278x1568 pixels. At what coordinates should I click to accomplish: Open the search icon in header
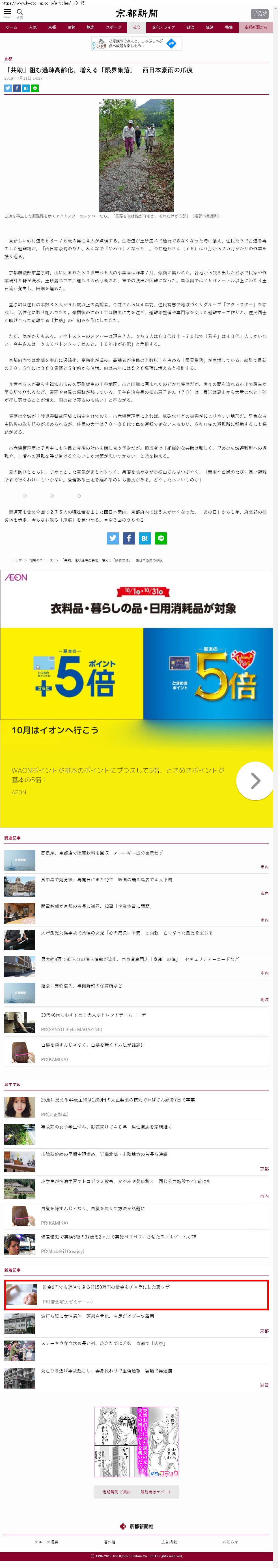tap(20, 12)
